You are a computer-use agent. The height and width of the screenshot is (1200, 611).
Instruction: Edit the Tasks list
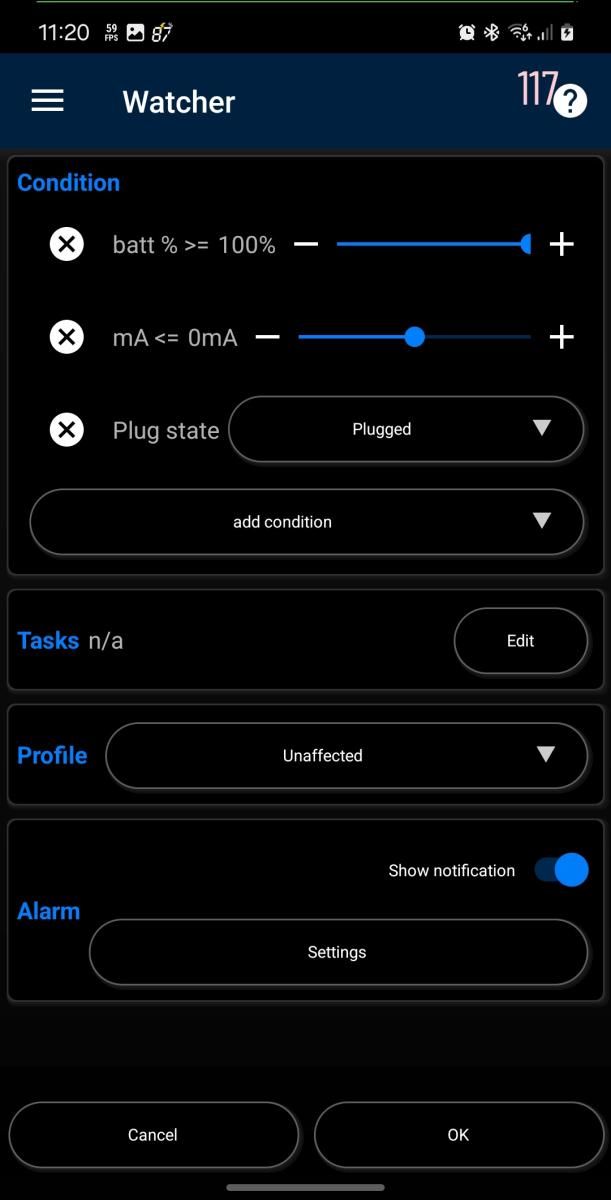coord(520,641)
